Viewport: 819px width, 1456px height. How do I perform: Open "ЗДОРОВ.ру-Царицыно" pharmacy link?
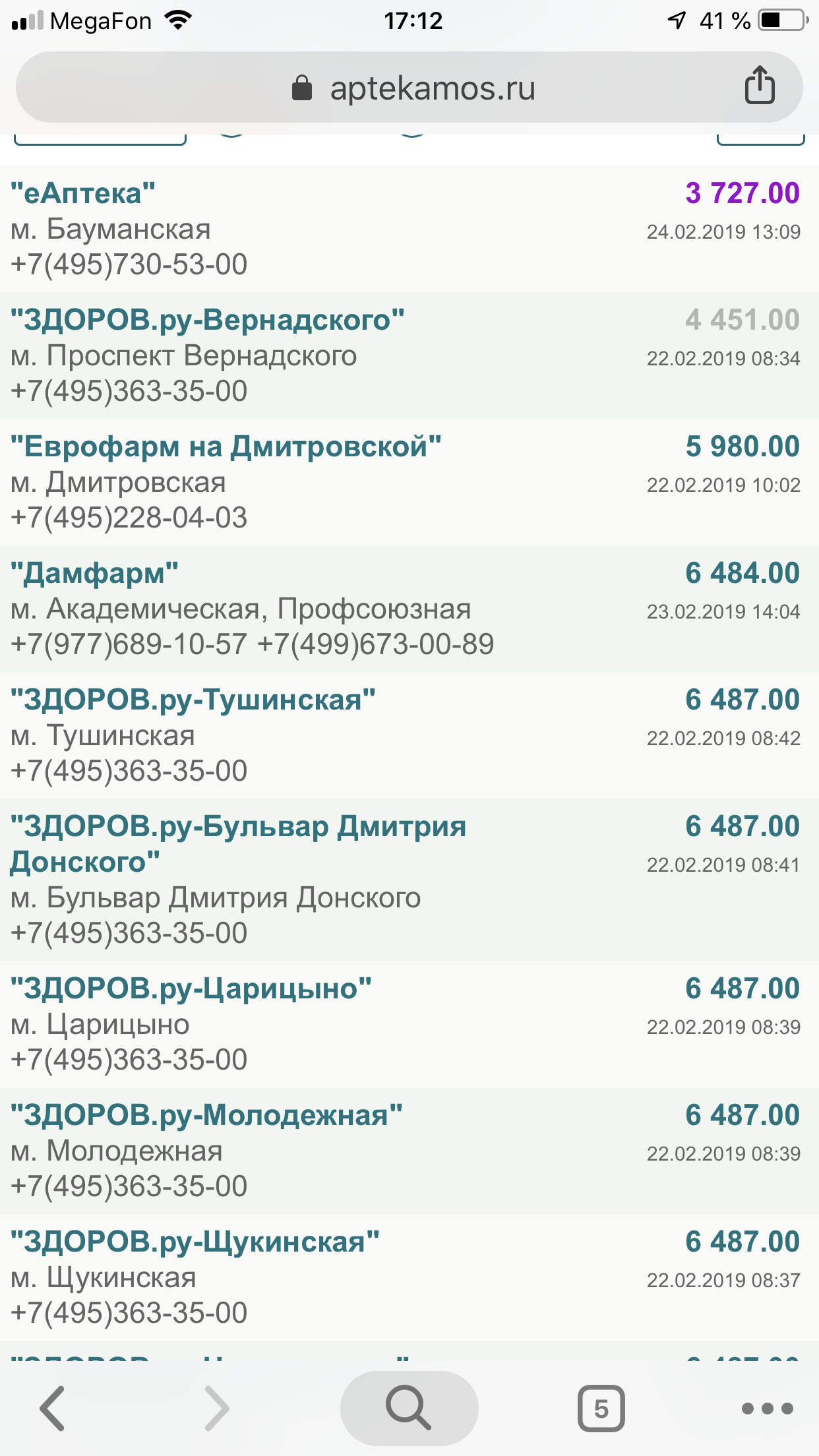point(191,988)
